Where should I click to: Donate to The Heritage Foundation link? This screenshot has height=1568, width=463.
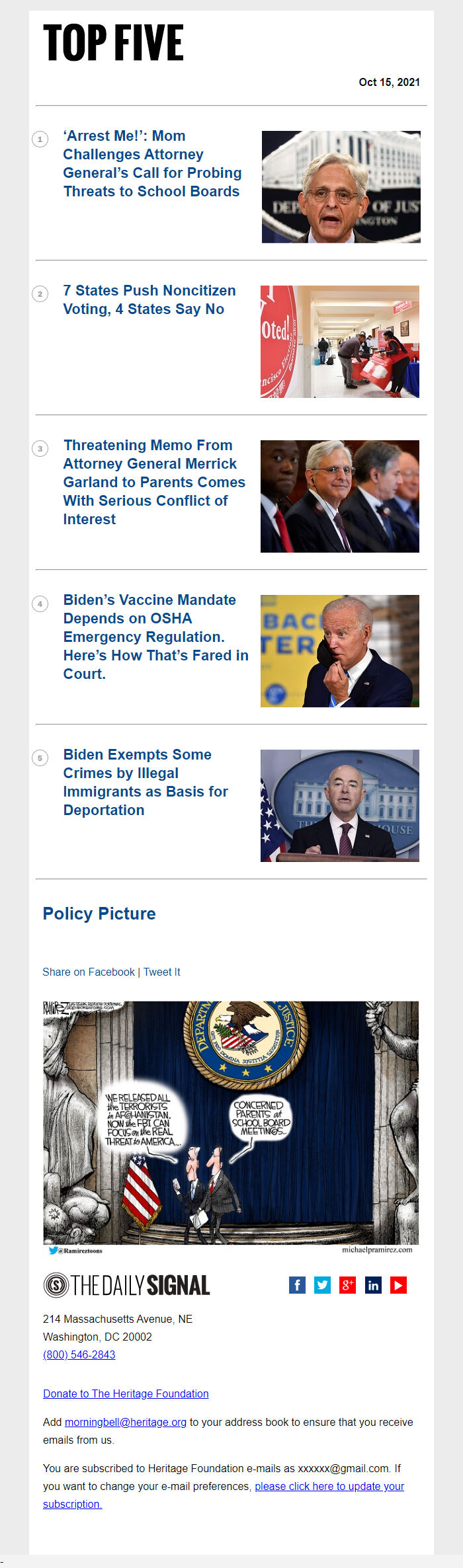[126, 1393]
